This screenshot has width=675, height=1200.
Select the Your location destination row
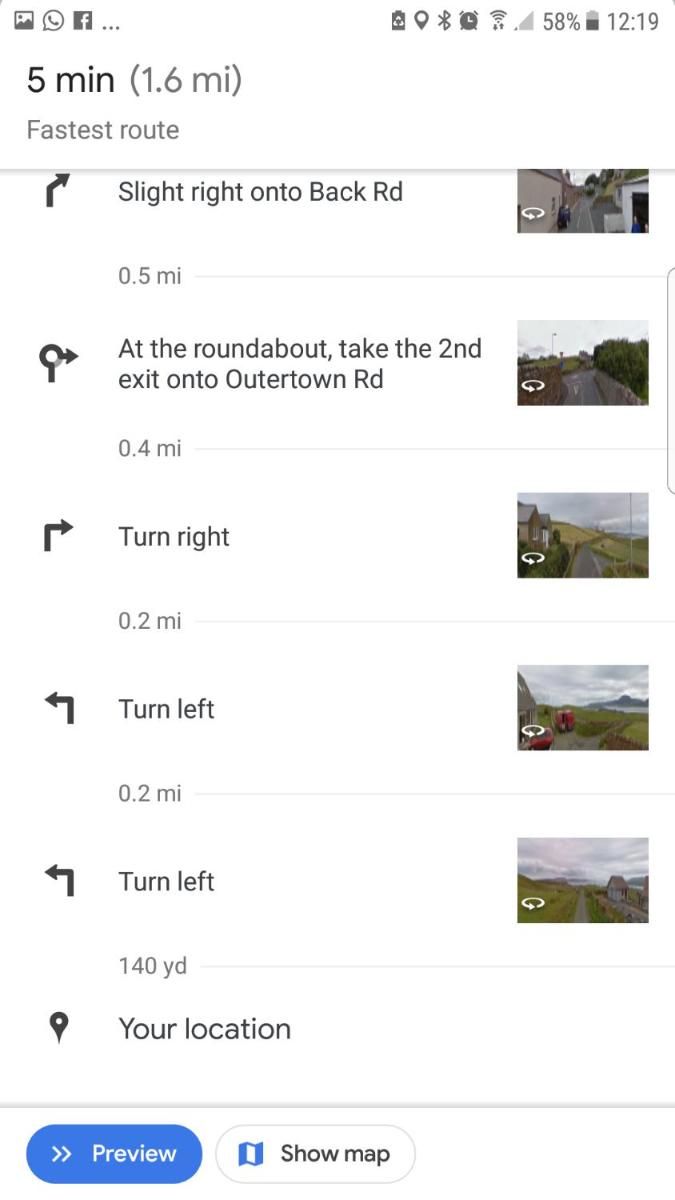pos(205,1029)
